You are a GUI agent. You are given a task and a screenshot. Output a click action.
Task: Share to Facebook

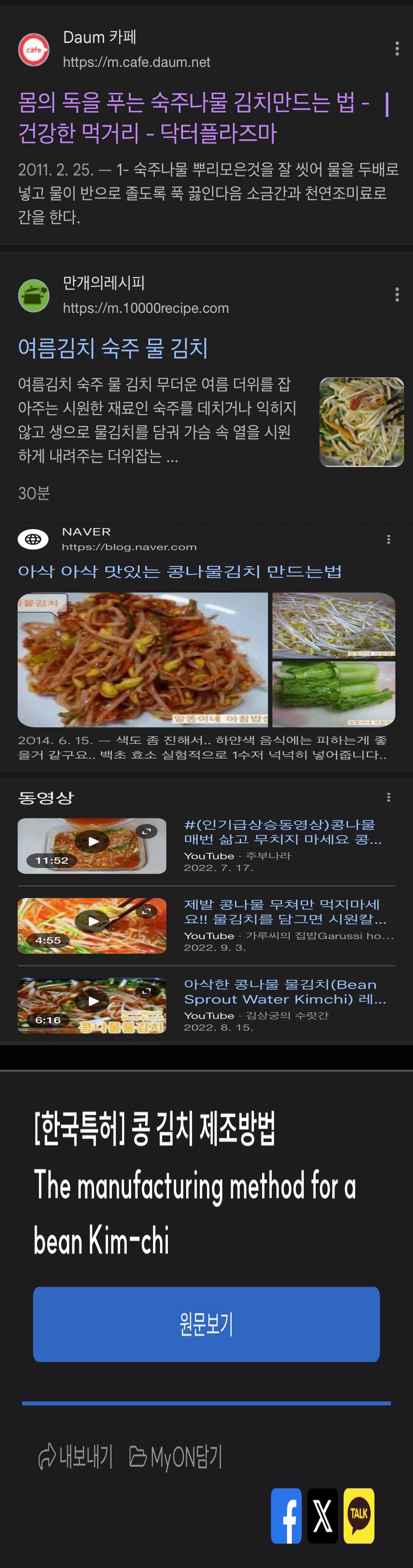(286, 1516)
